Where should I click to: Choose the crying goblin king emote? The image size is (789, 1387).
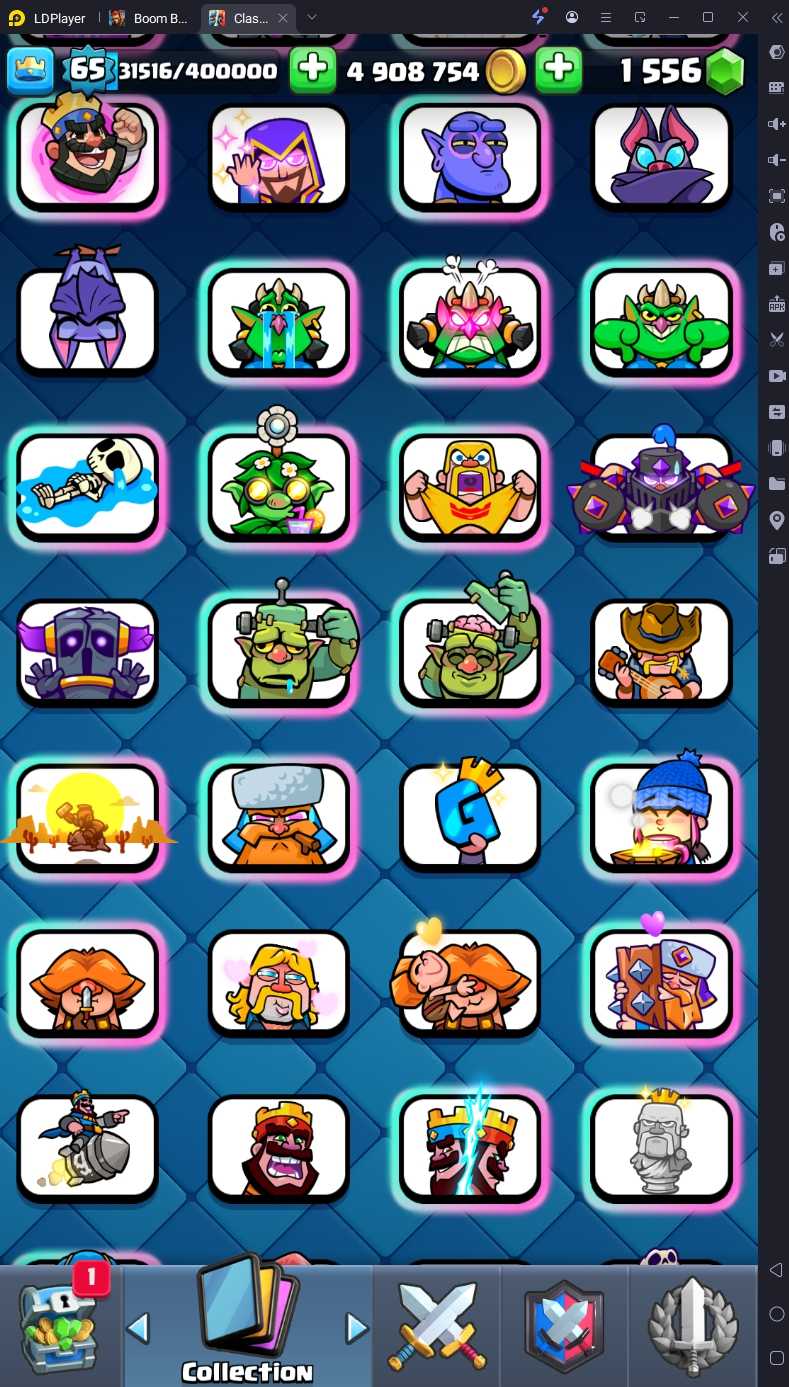tap(278, 322)
